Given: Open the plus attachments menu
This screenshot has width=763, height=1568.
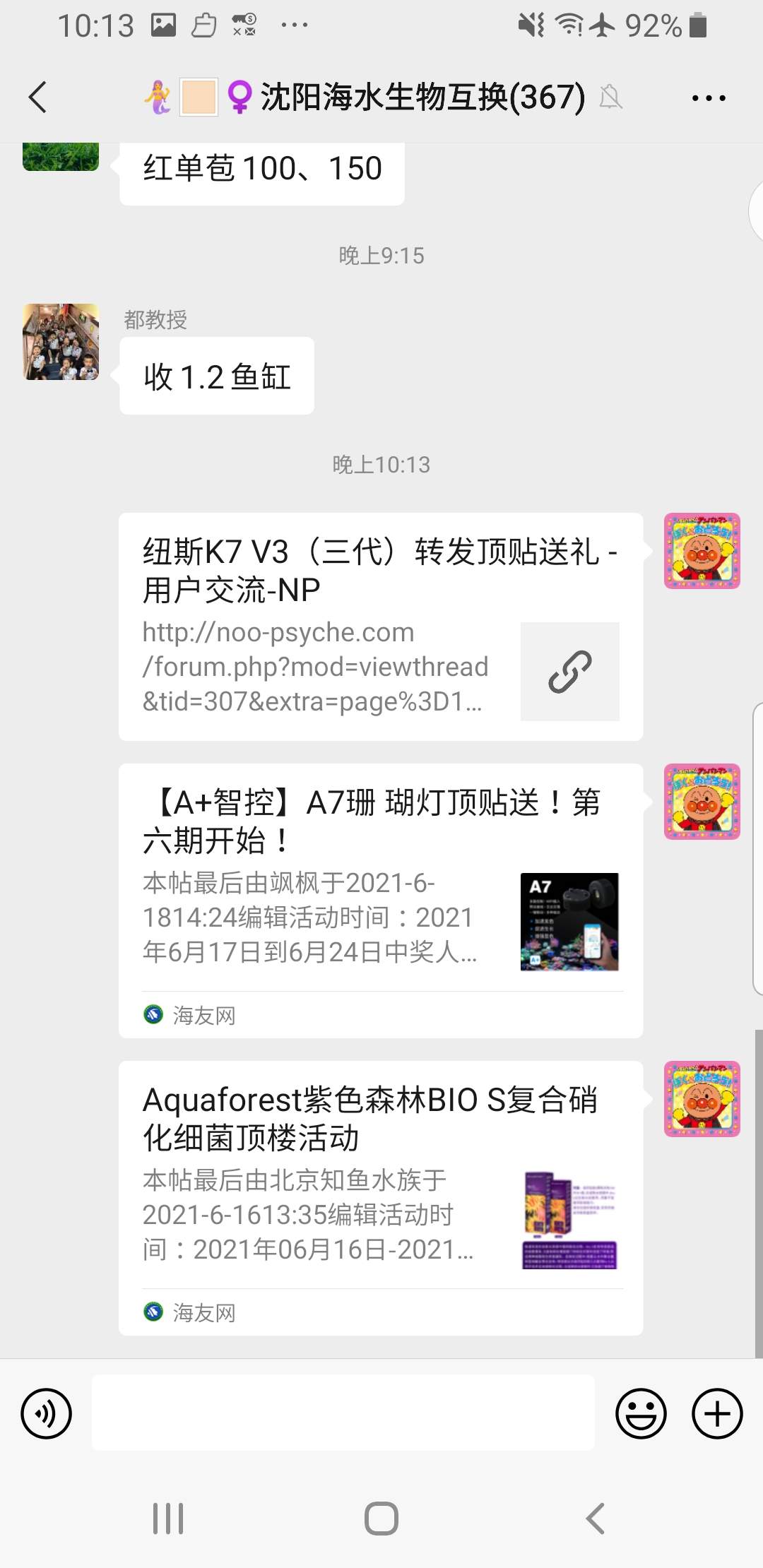Looking at the screenshot, I should 716,1413.
